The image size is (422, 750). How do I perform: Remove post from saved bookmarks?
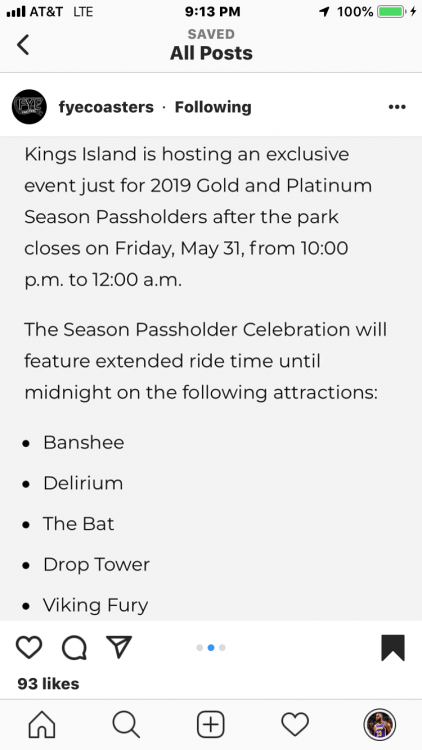[393, 648]
